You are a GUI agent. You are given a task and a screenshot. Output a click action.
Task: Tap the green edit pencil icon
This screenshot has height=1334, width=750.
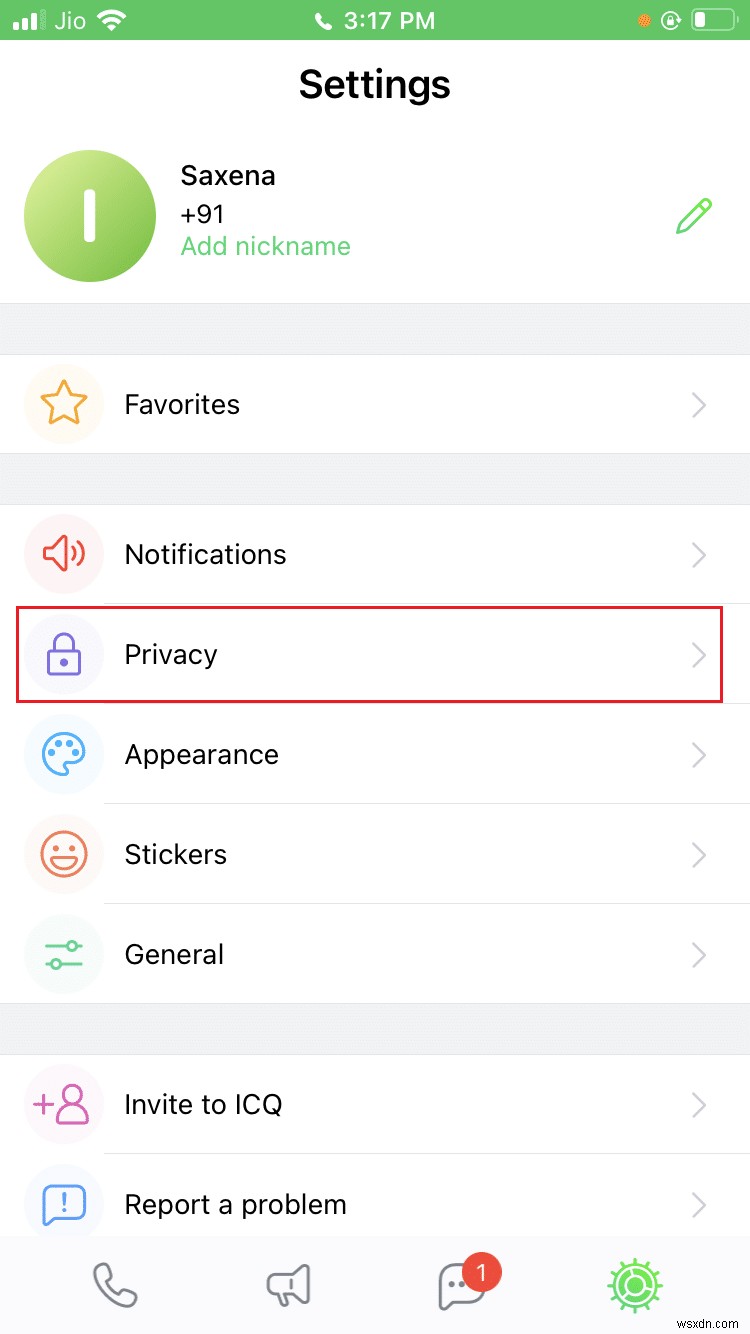(x=693, y=216)
